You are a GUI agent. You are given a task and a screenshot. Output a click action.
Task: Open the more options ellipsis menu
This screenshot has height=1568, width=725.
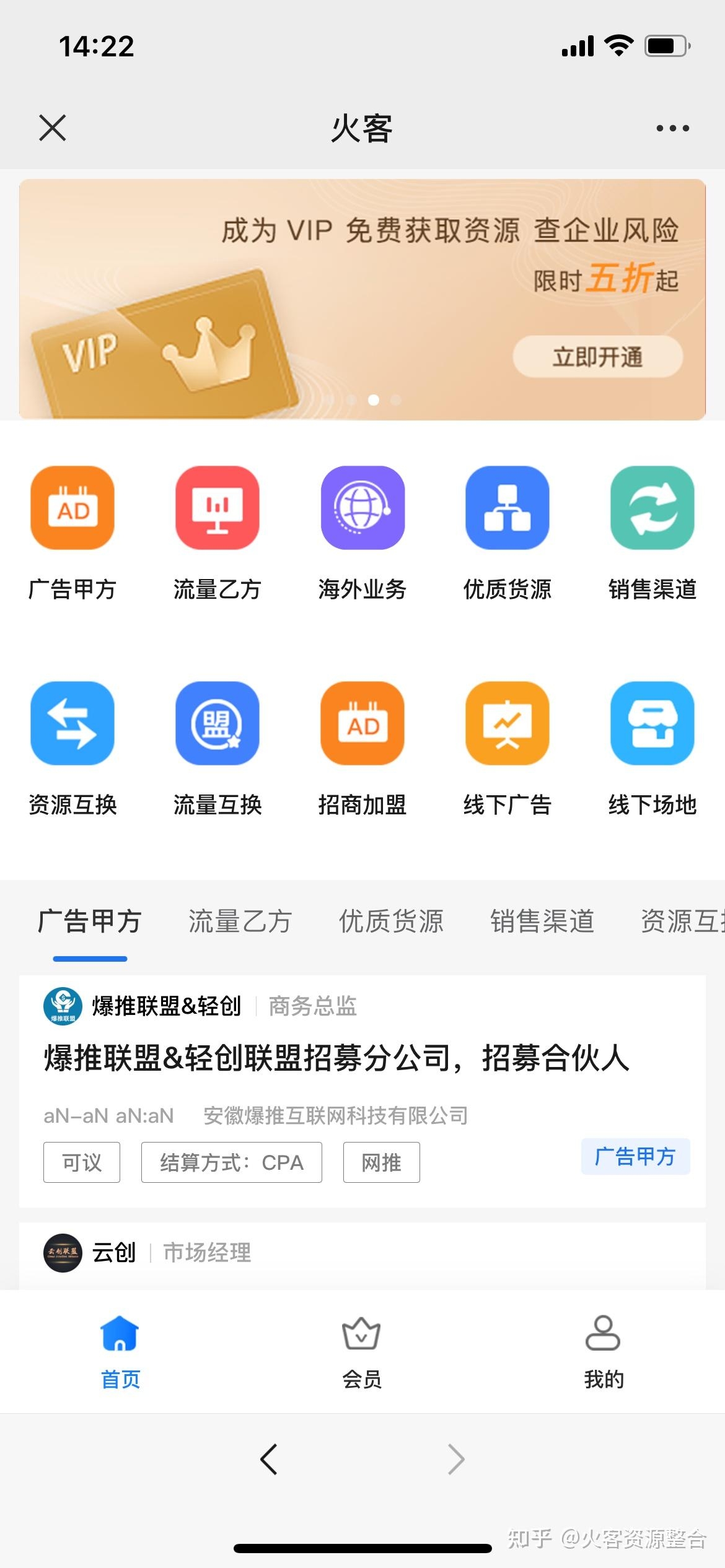tap(671, 128)
